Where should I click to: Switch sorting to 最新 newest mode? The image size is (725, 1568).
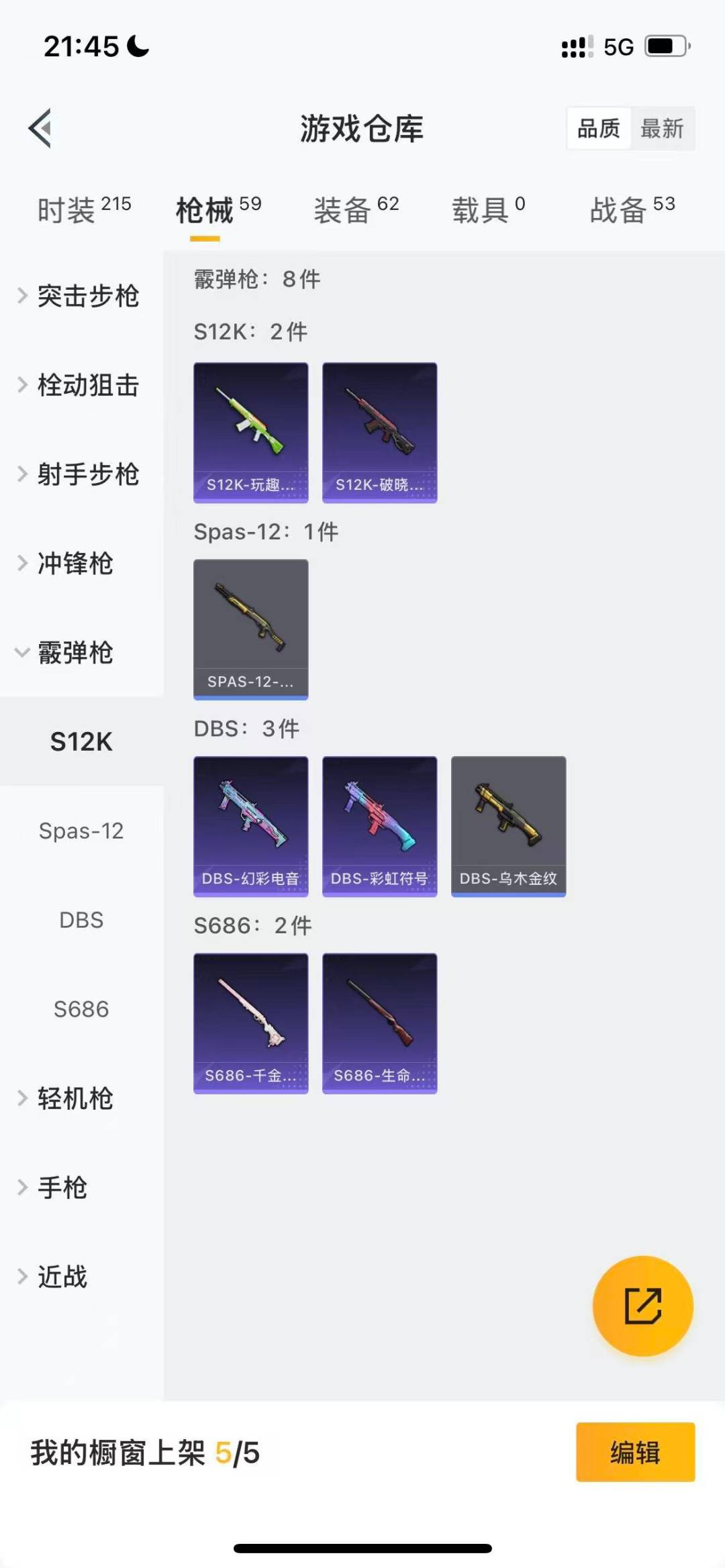663,129
